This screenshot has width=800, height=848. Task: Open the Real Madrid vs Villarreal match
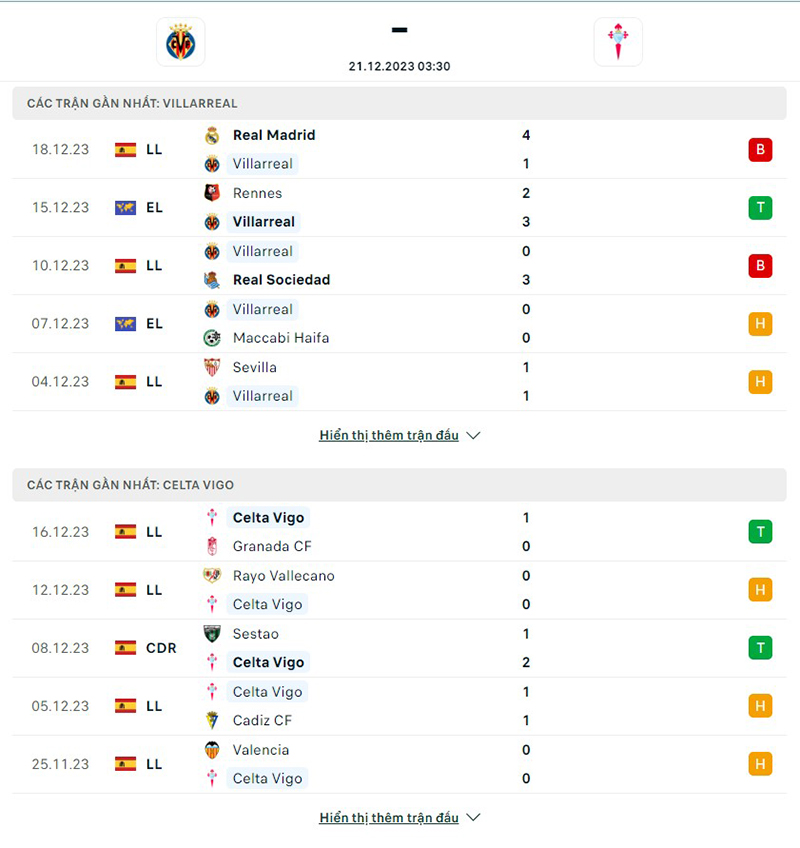(400, 149)
